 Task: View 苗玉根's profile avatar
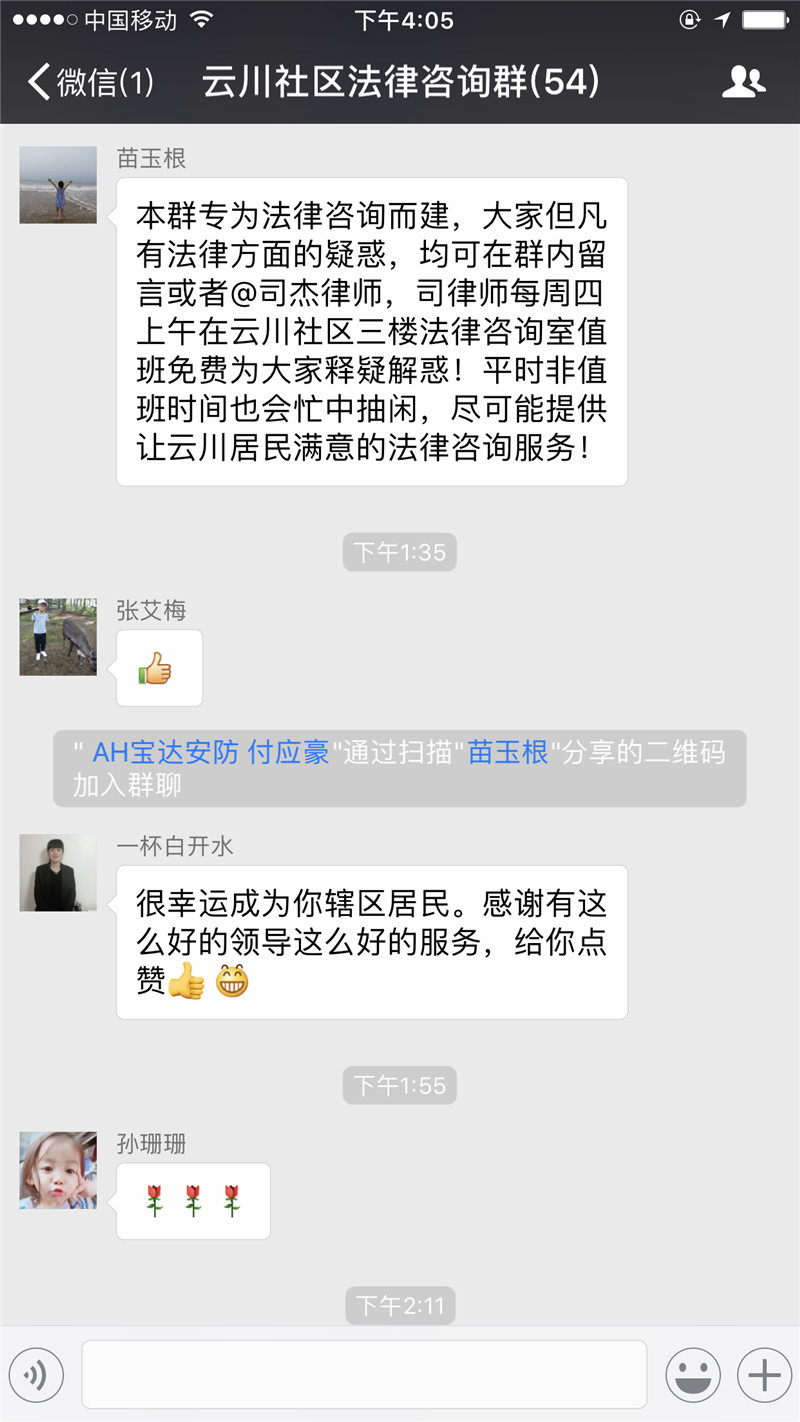[58, 185]
